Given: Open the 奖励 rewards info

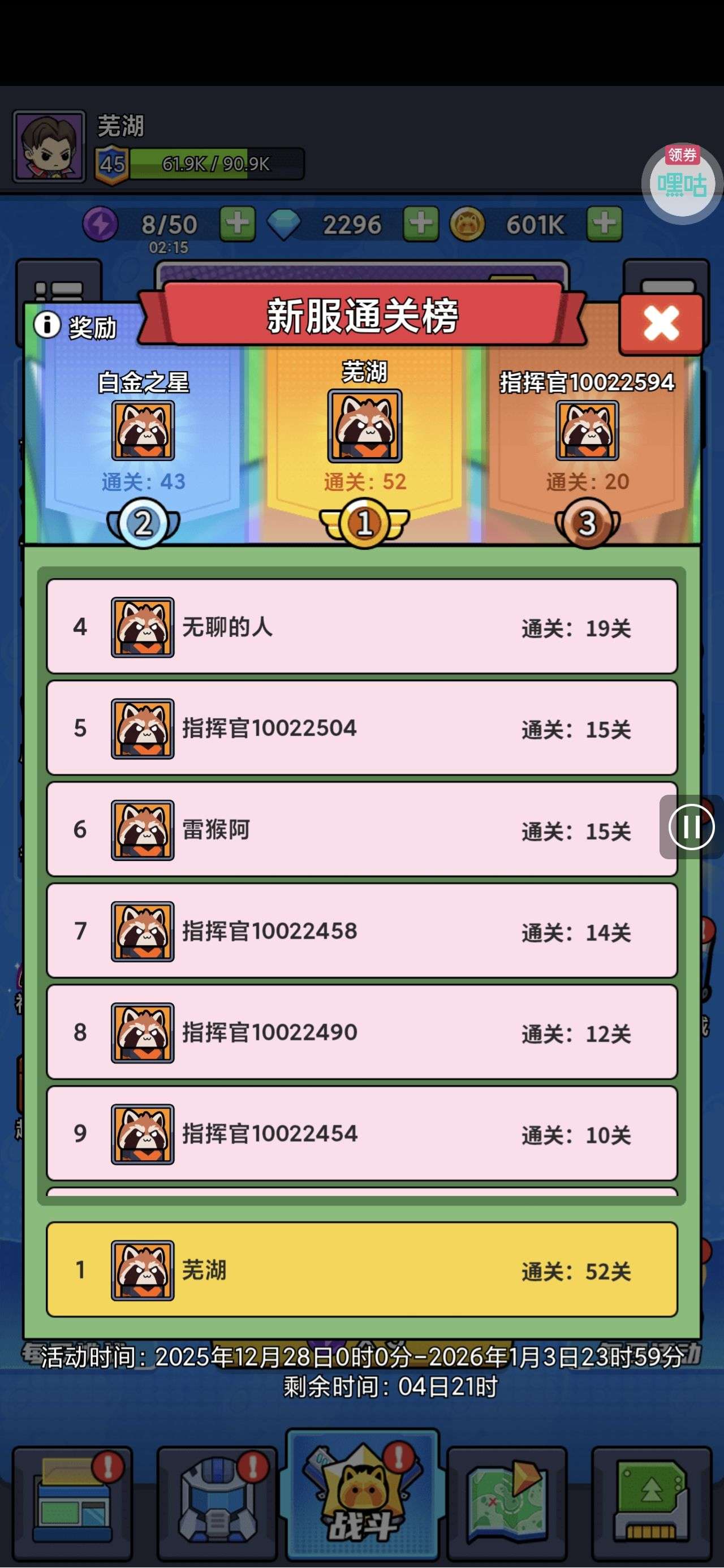Looking at the screenshot, I should click(75, 327).
